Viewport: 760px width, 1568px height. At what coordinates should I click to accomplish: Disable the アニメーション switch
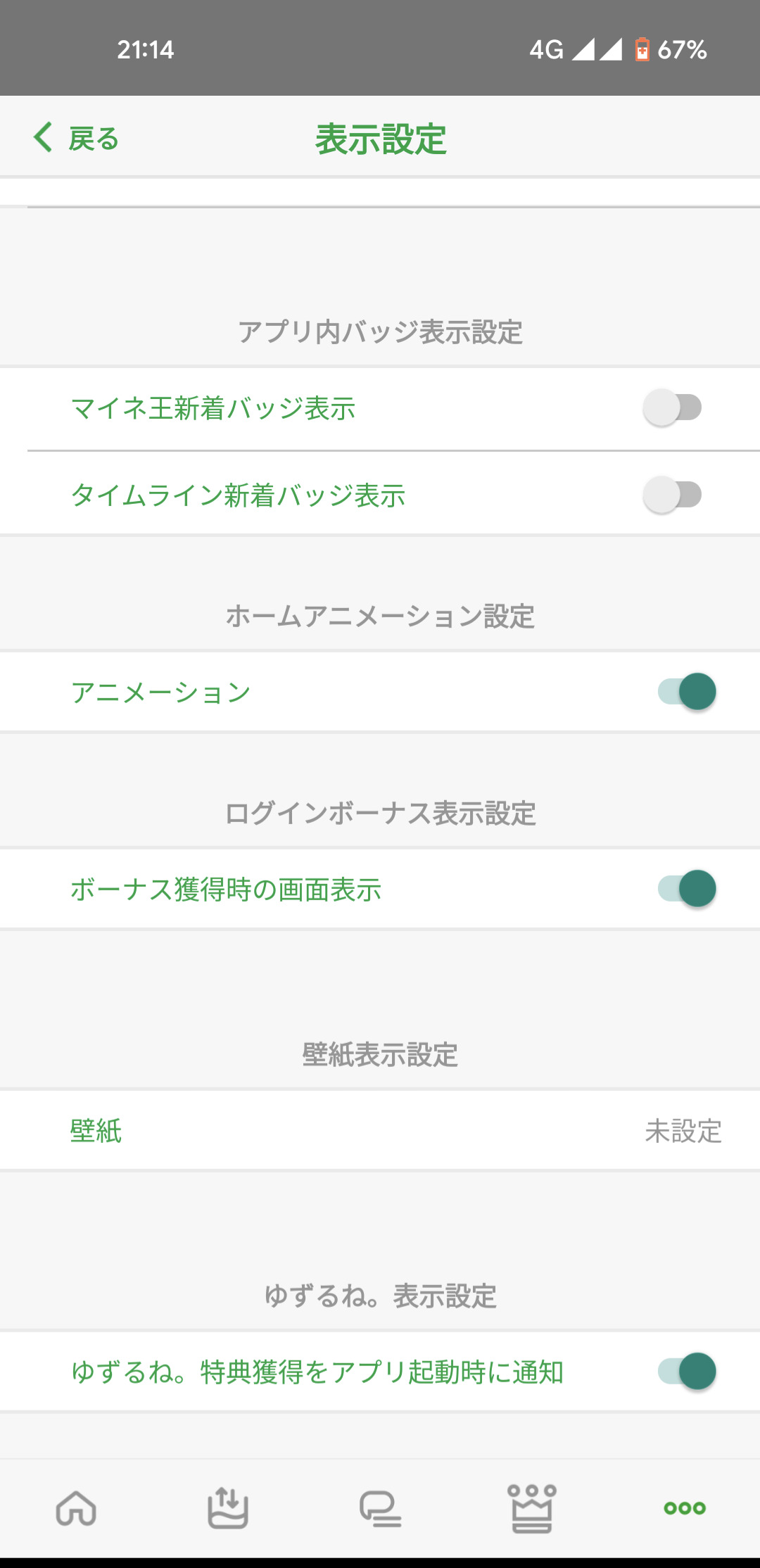pos(687,692)
